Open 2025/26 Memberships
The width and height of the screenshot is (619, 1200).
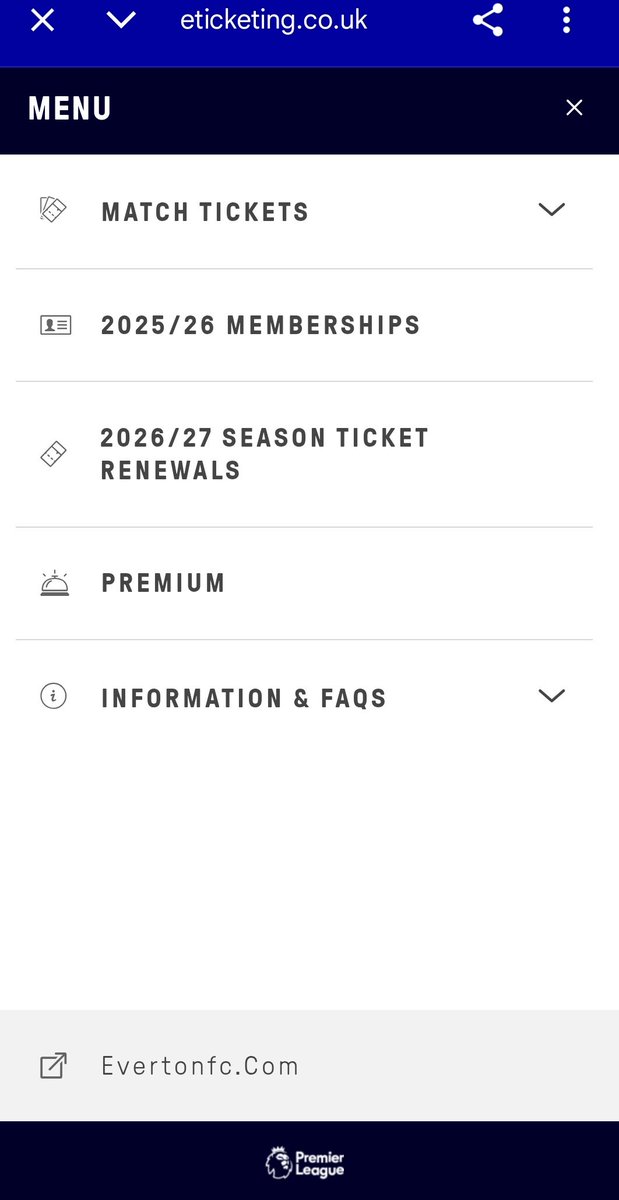click(260, 325)
